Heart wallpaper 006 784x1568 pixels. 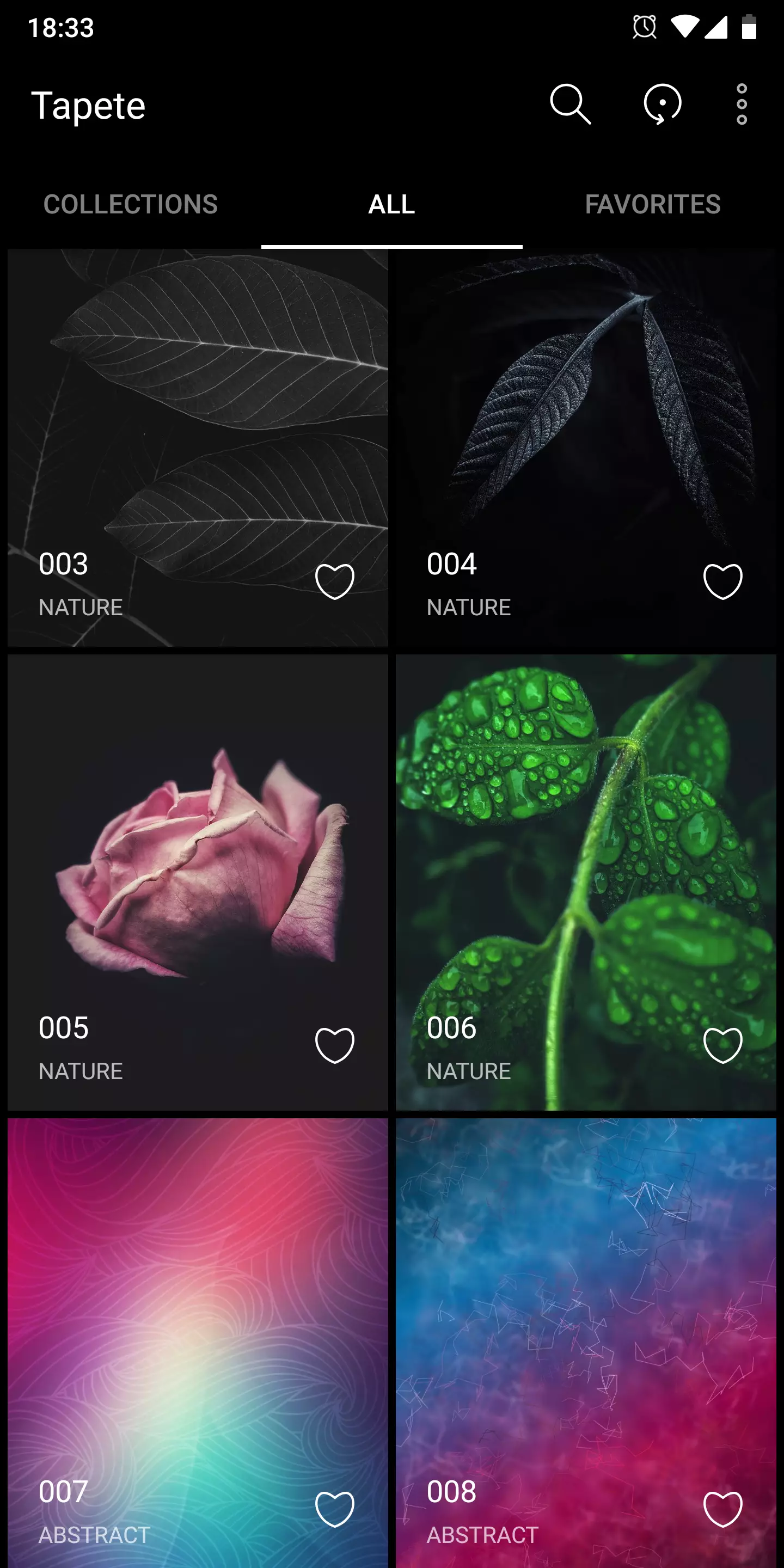[722, 1045]
